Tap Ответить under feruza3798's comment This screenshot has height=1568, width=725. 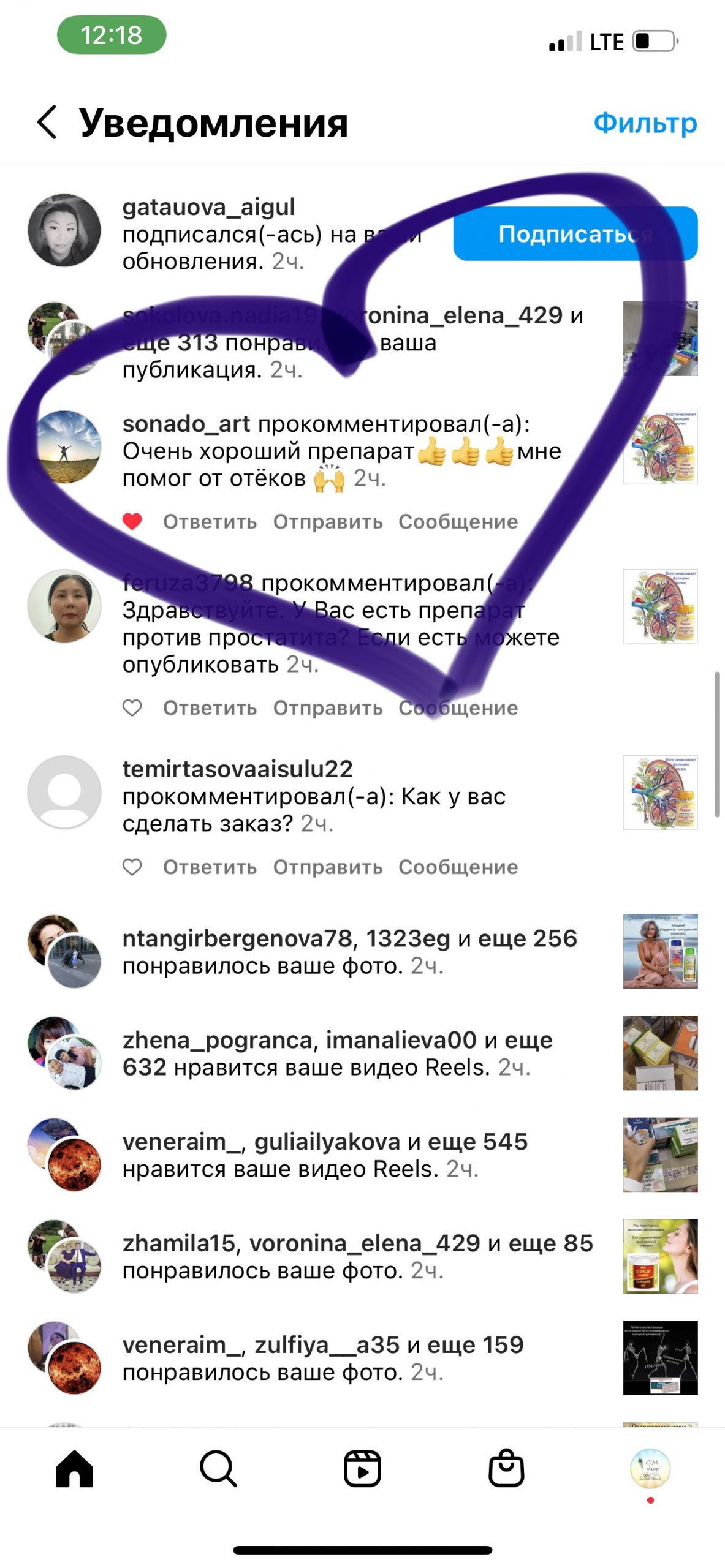coord(210,708)
